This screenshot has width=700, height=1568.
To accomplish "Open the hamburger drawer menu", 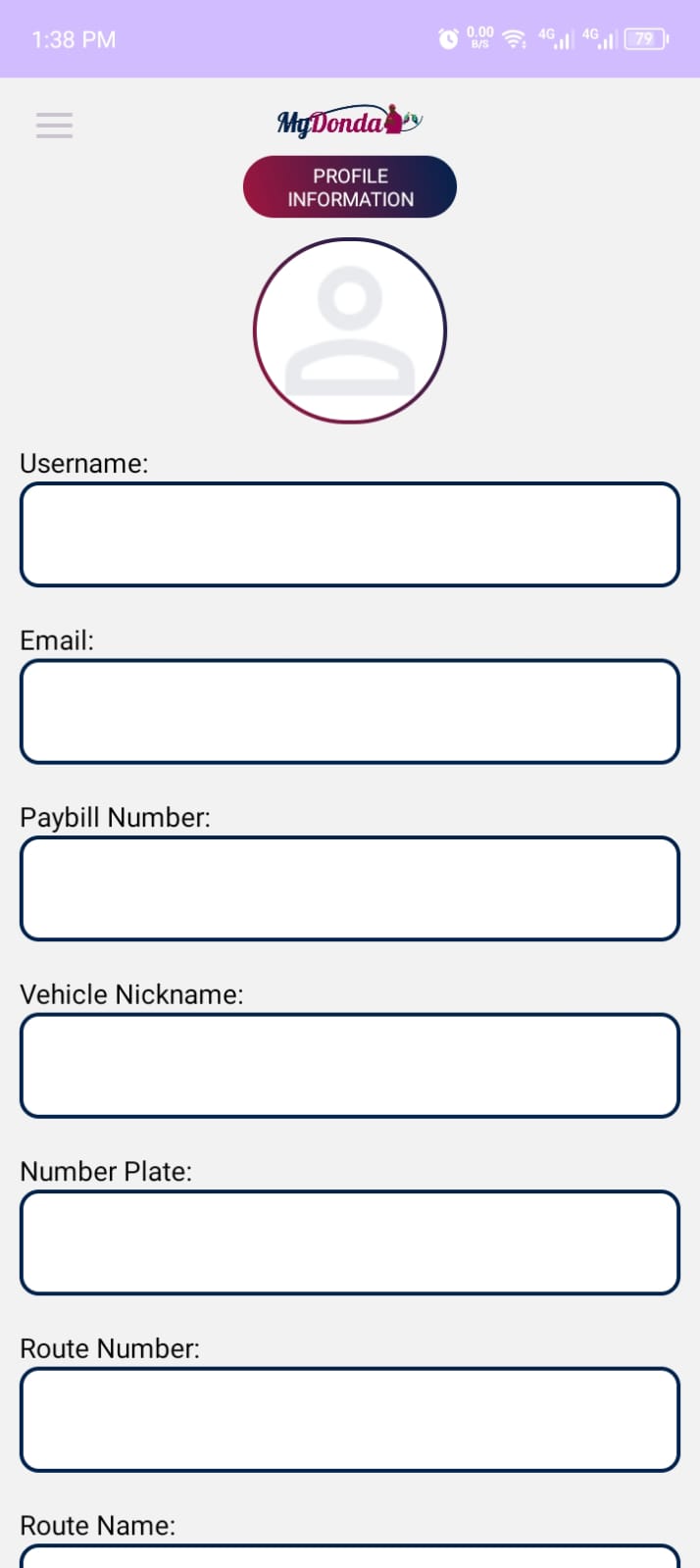I will 54,126.
